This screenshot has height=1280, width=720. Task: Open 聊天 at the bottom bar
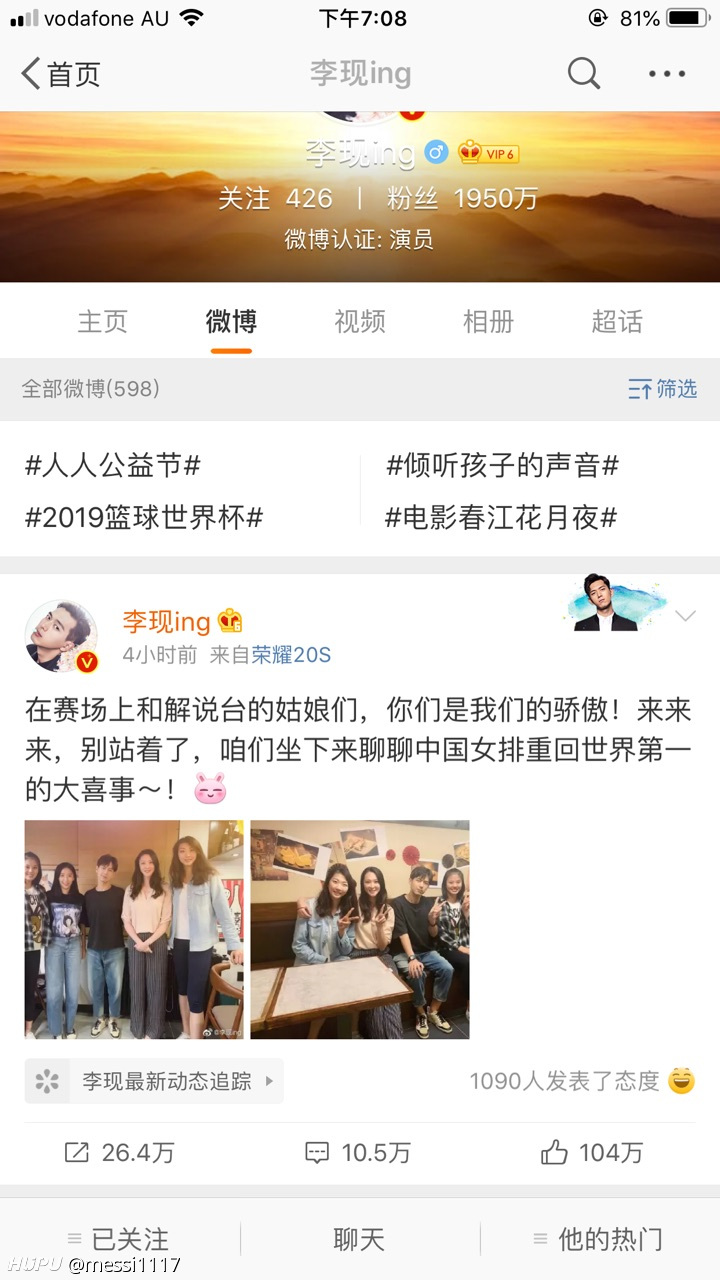[359, 1240]
